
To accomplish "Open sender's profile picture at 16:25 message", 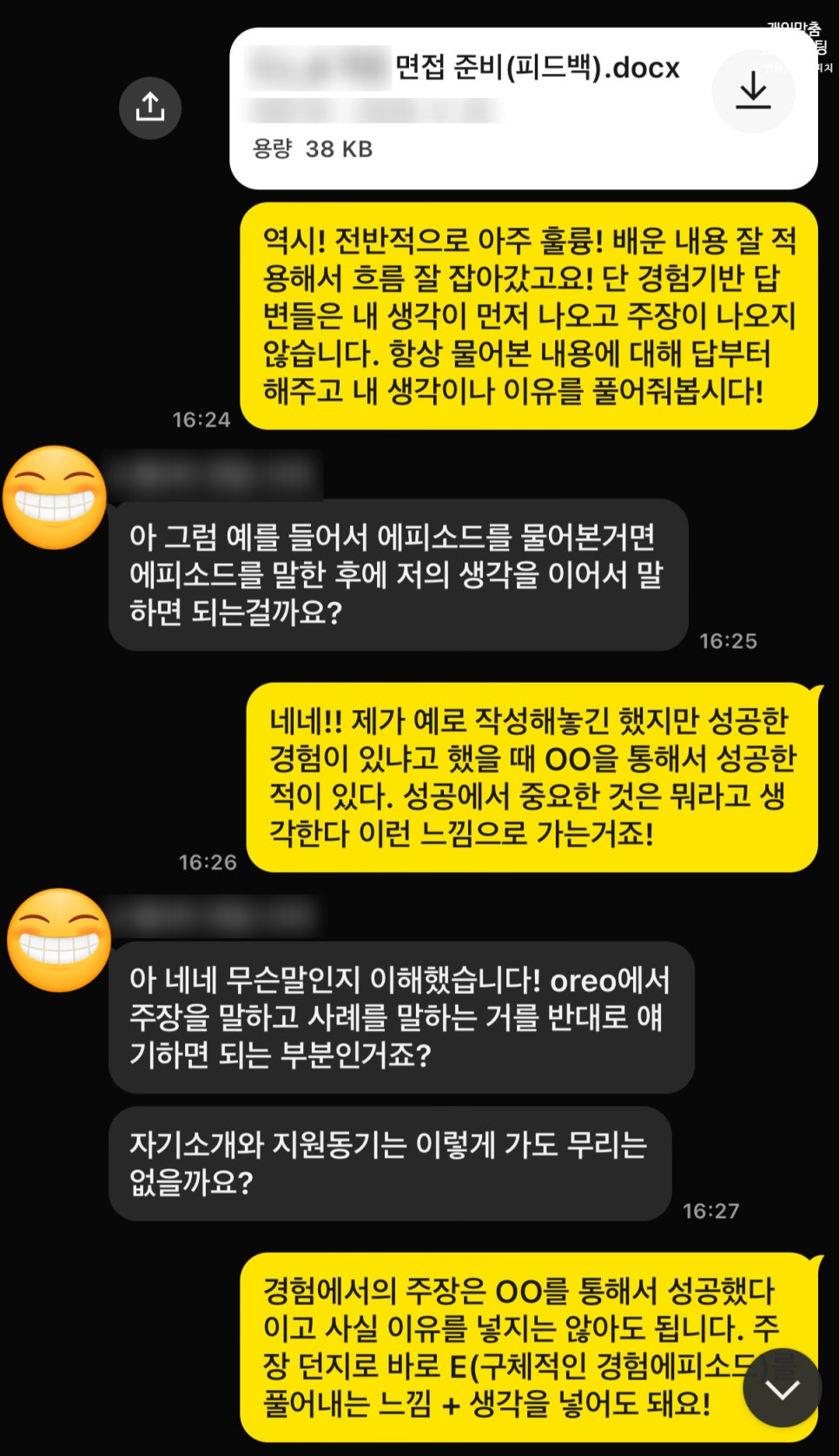I will tap(54, 498).
